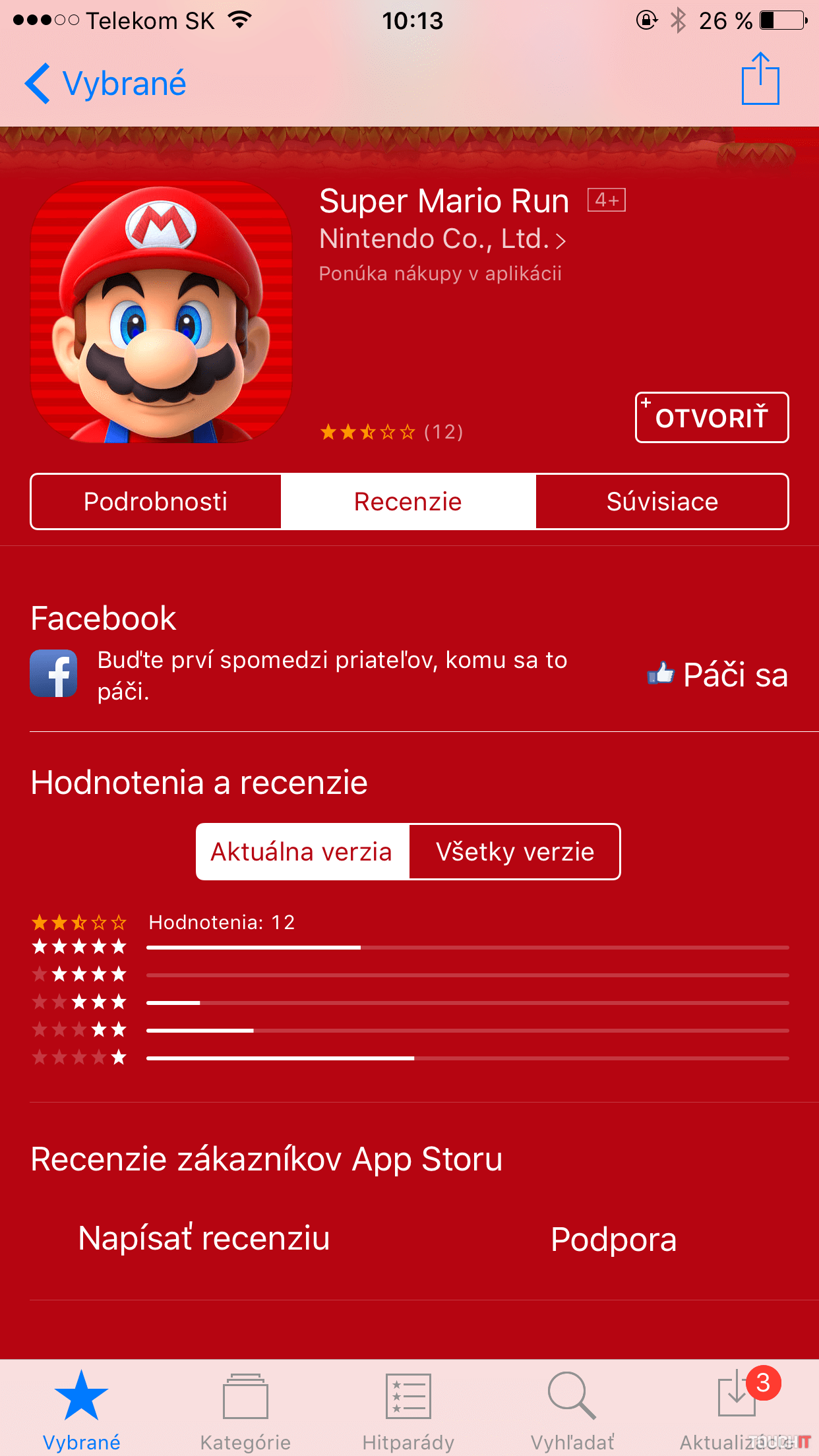The height and width of the screenshot is (1456, 819).
Task: Select the Recenzie tab
Action: [x=408, y=502]
